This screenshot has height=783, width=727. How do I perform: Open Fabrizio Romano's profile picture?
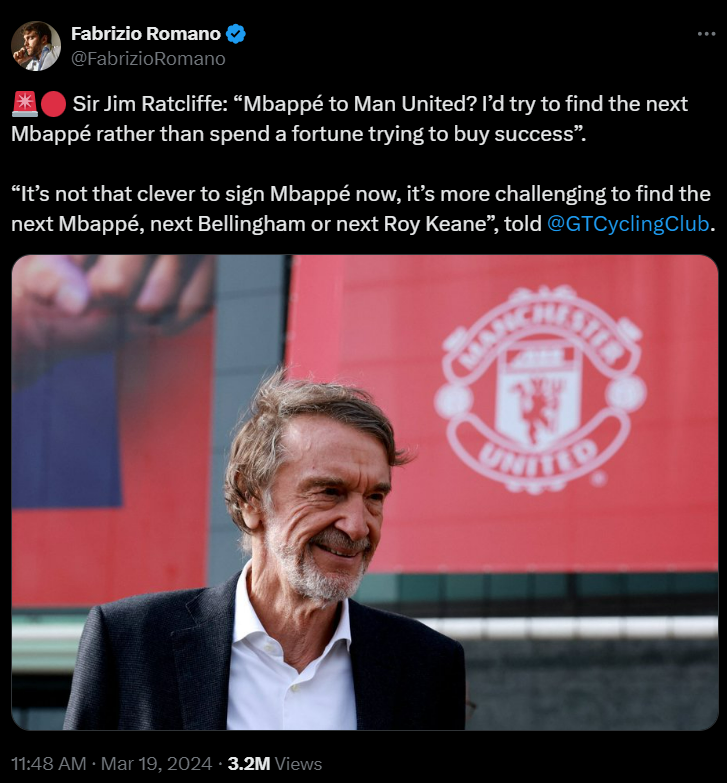36,46
